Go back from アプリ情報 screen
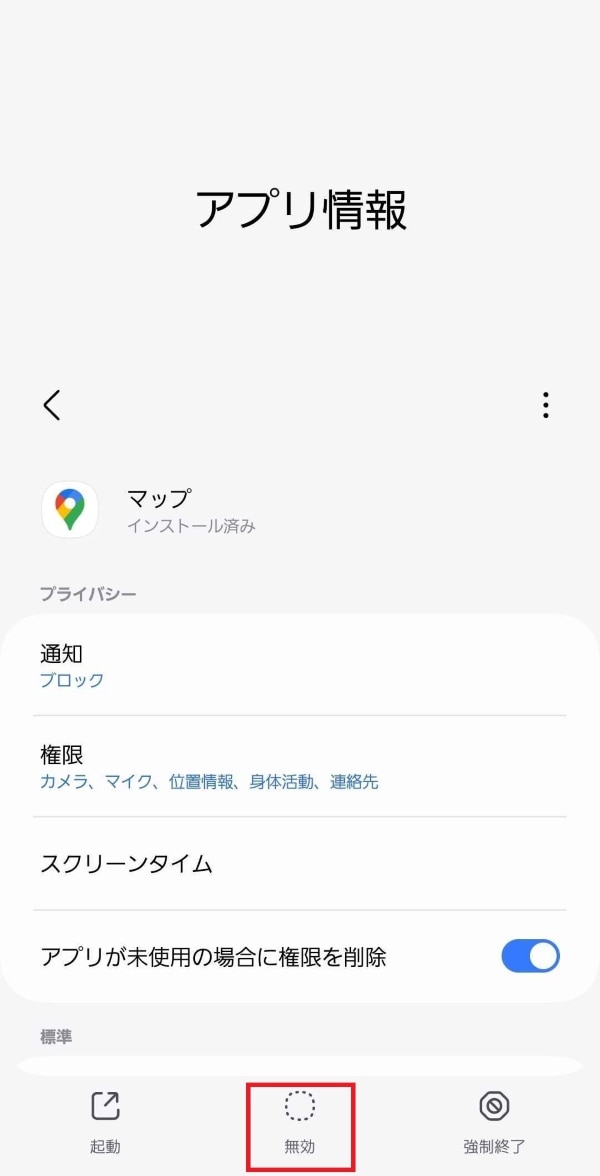600x1176 pixels. [52, 405]
